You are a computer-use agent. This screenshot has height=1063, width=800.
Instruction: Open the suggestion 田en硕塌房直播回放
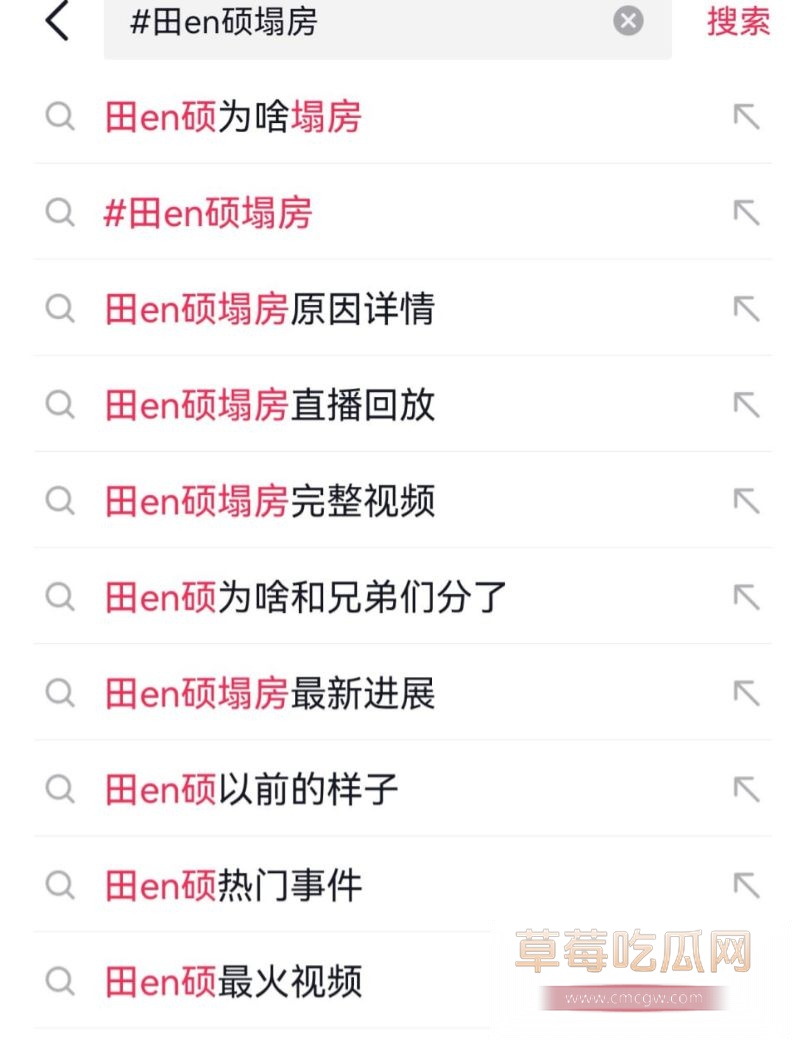(270, 405)
